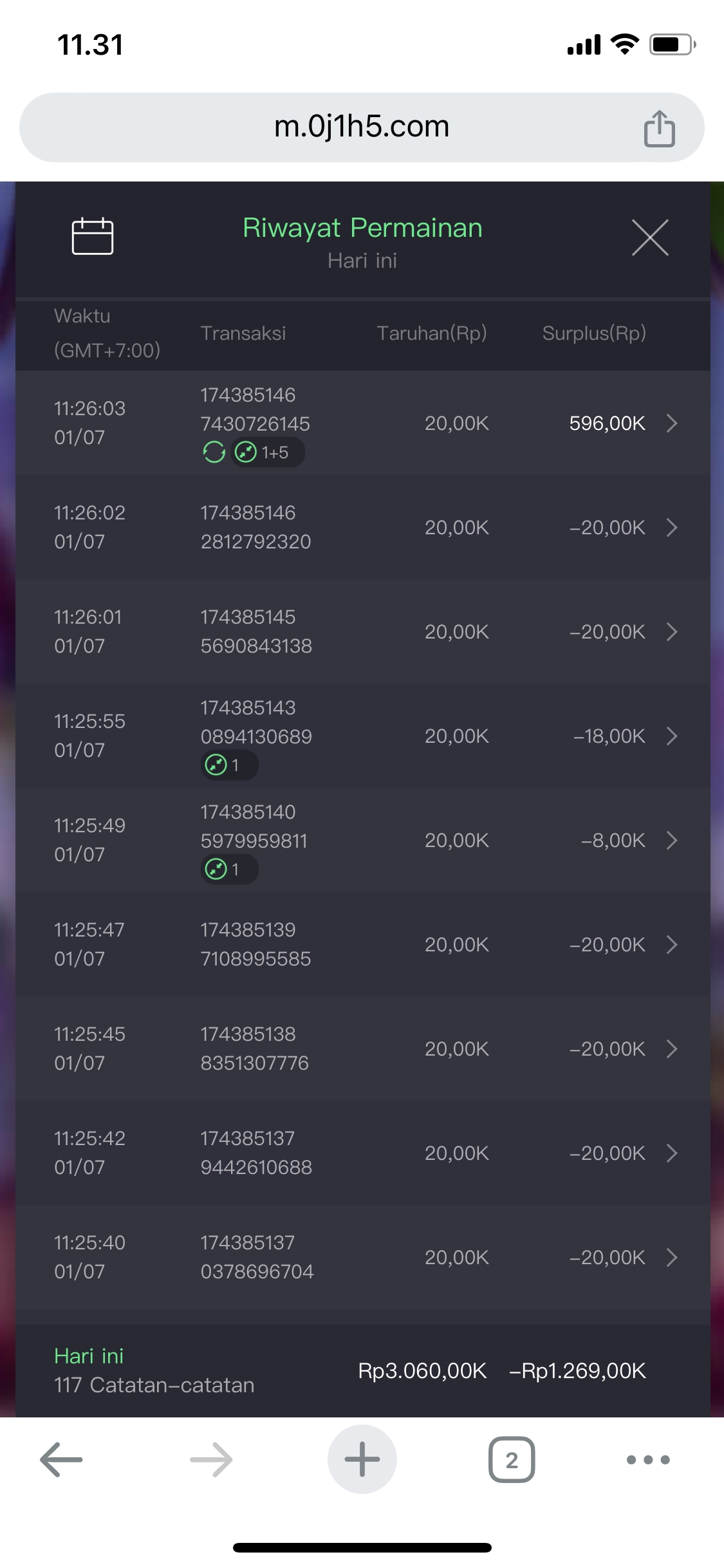
Task: Open the 11:26:03 record with 596,00K surplus
Action: pos(671,423)
